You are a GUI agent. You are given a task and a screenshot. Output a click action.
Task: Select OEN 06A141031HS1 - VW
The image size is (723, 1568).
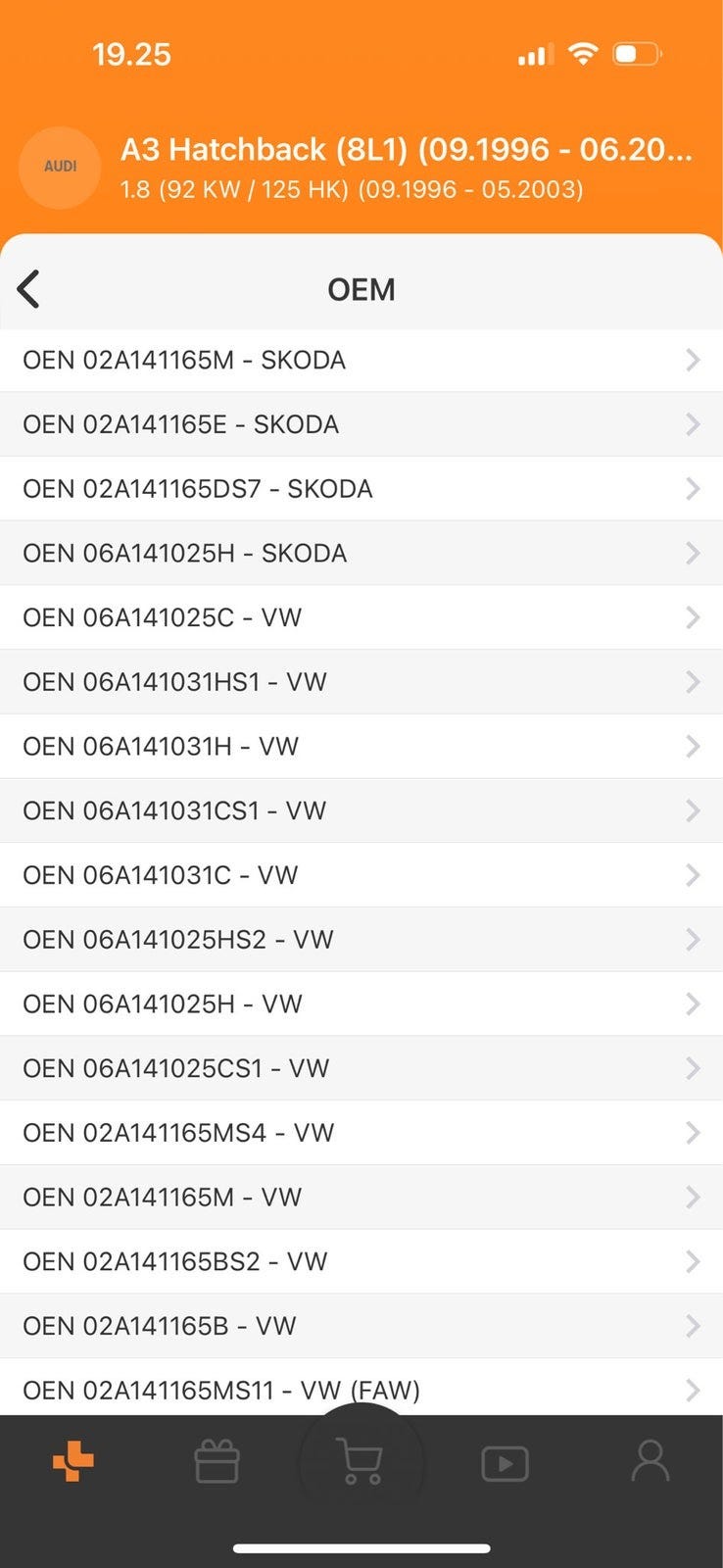tap(361, 682)
